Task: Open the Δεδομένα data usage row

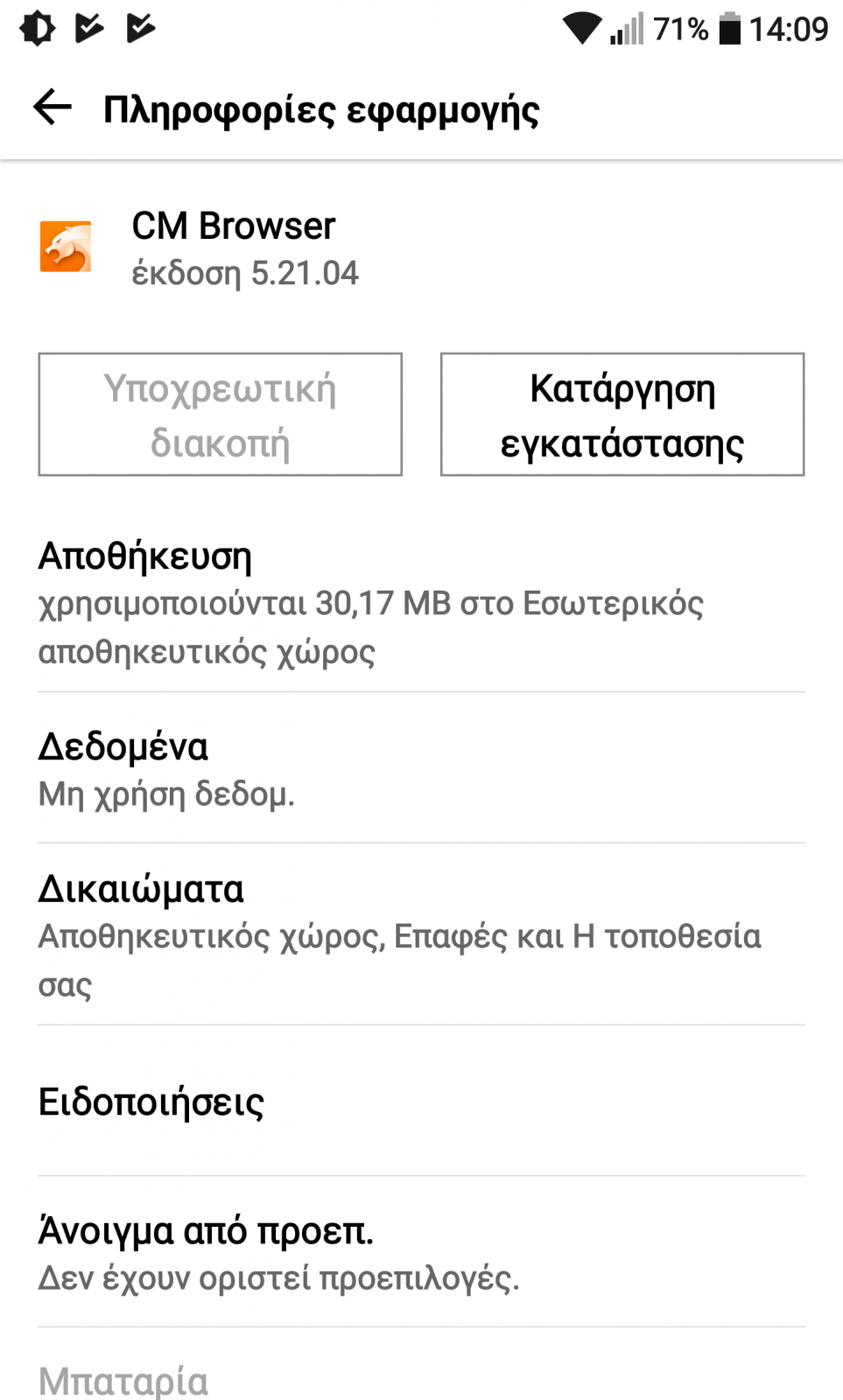Action: (x=421, y=768)
